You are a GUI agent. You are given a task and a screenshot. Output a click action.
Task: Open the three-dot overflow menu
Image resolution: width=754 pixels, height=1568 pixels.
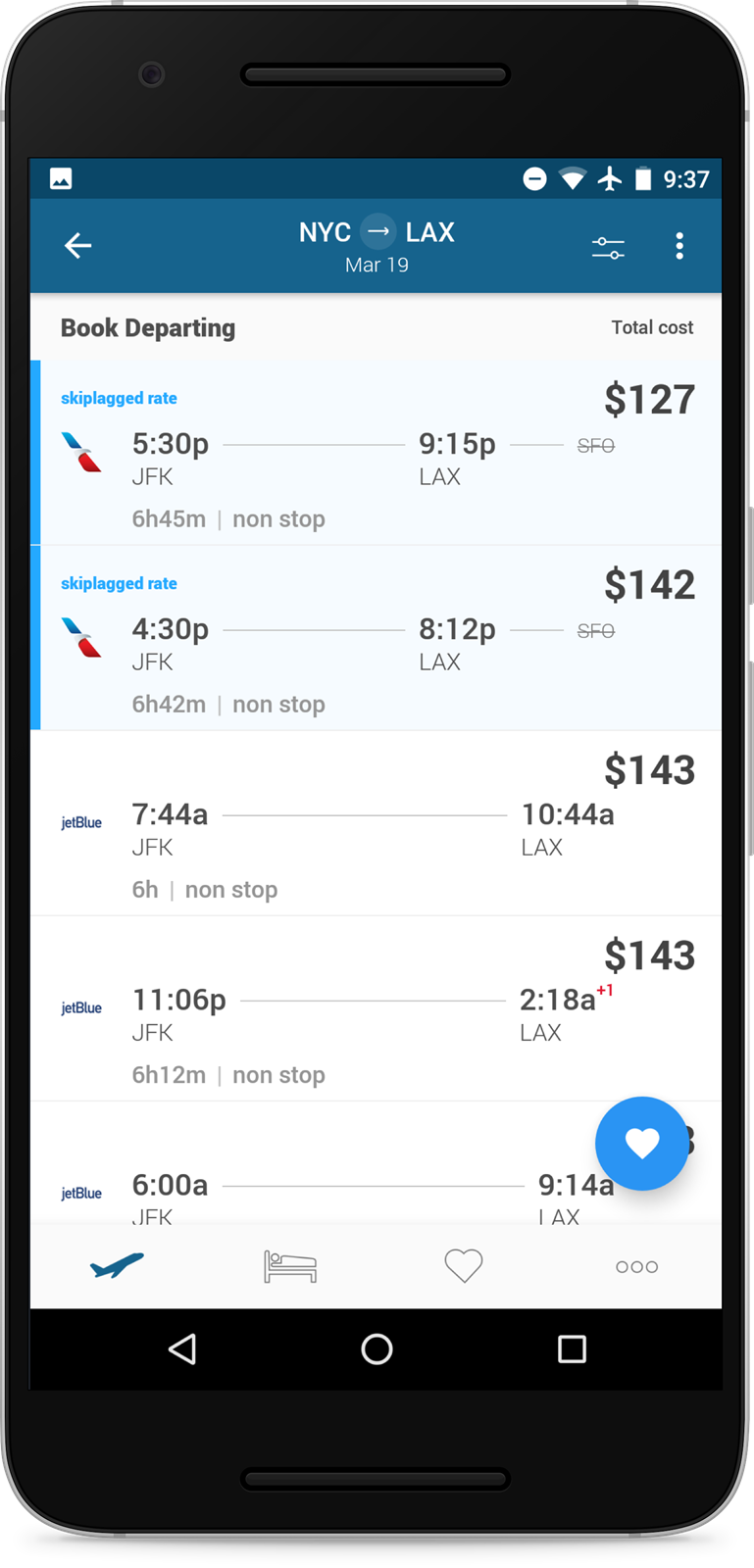[679, 246]
